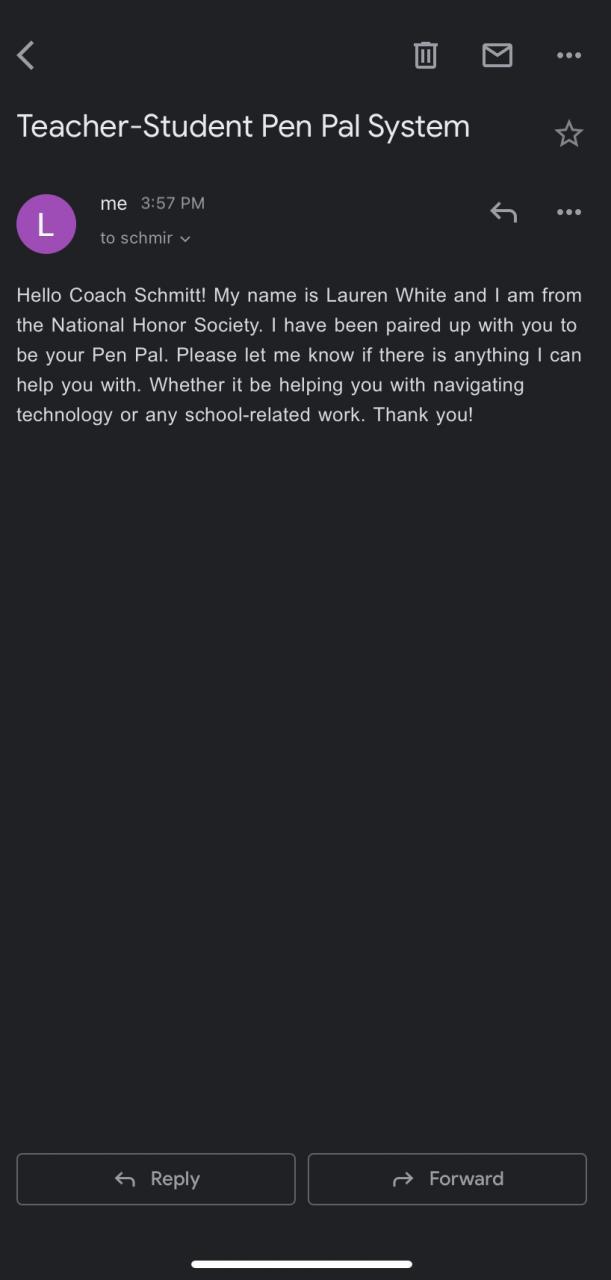This screenshot has height=1280, width=611.
Task: Go back to the inbox
Action: point(26,55)
